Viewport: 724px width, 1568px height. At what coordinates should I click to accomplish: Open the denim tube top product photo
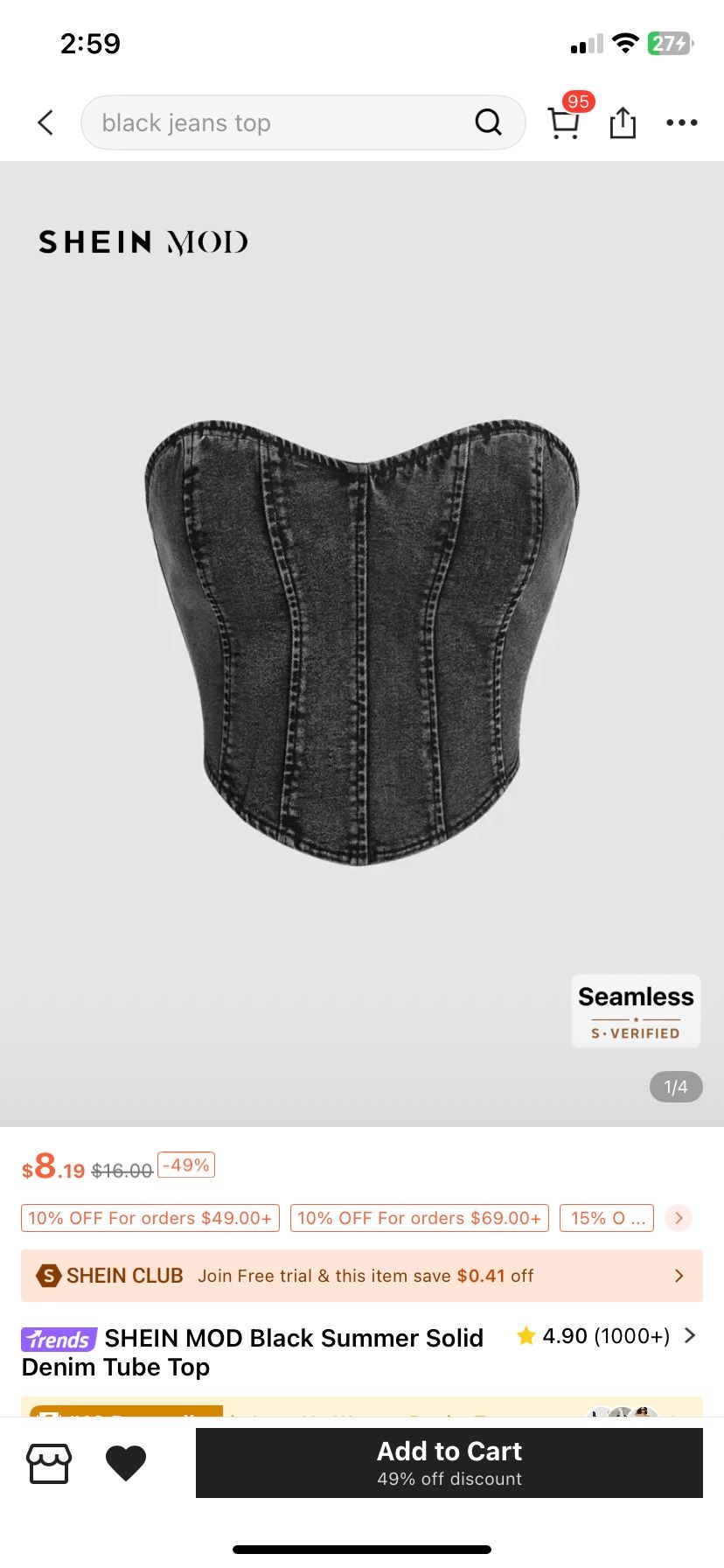362,643
